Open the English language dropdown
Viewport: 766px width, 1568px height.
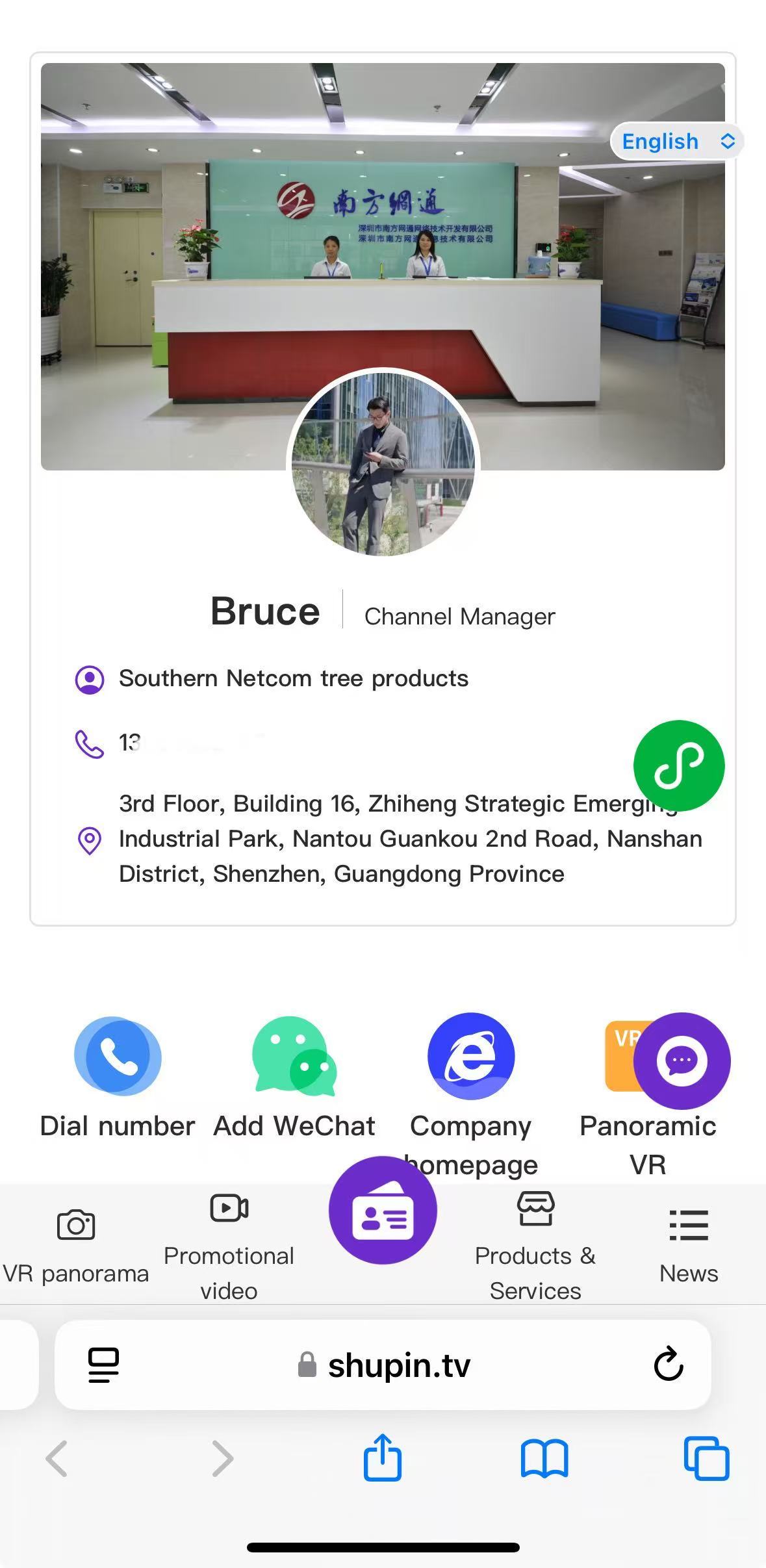pyautogui.click(x=676, y=141)
